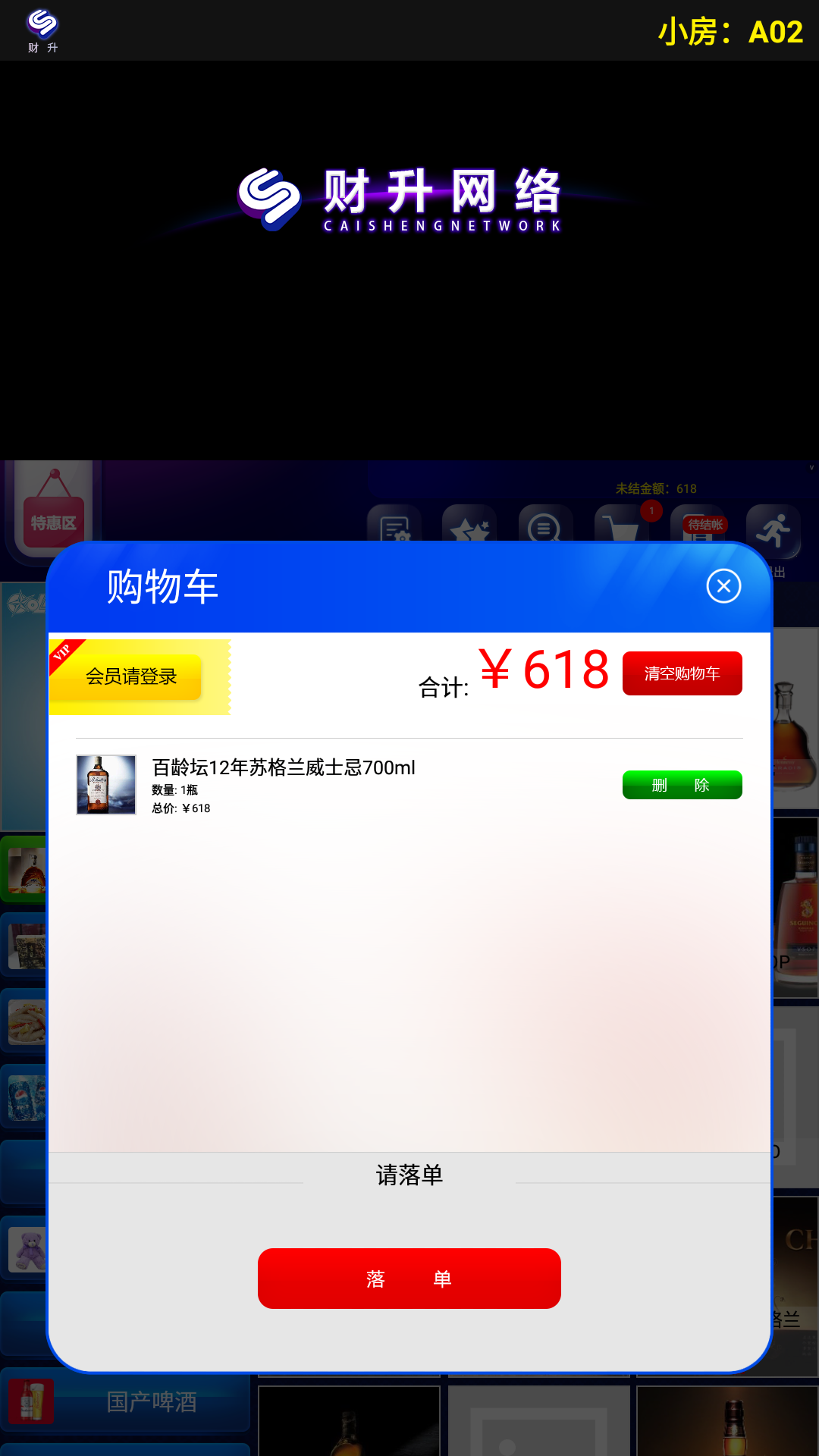Close the shopping cart dialog
This screenshot has width=819, height=1456.
723,586
